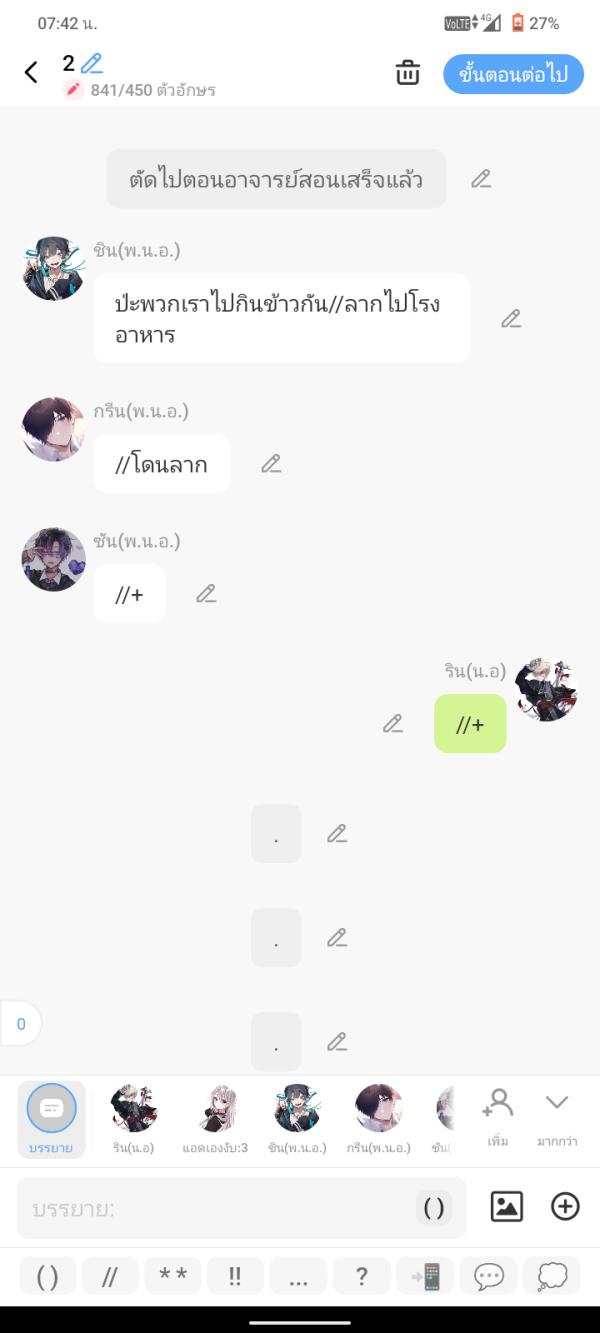Screen dimensions: 600x1333
Task: Add a new character with เพิ่ม
Action: point(498,1116)
